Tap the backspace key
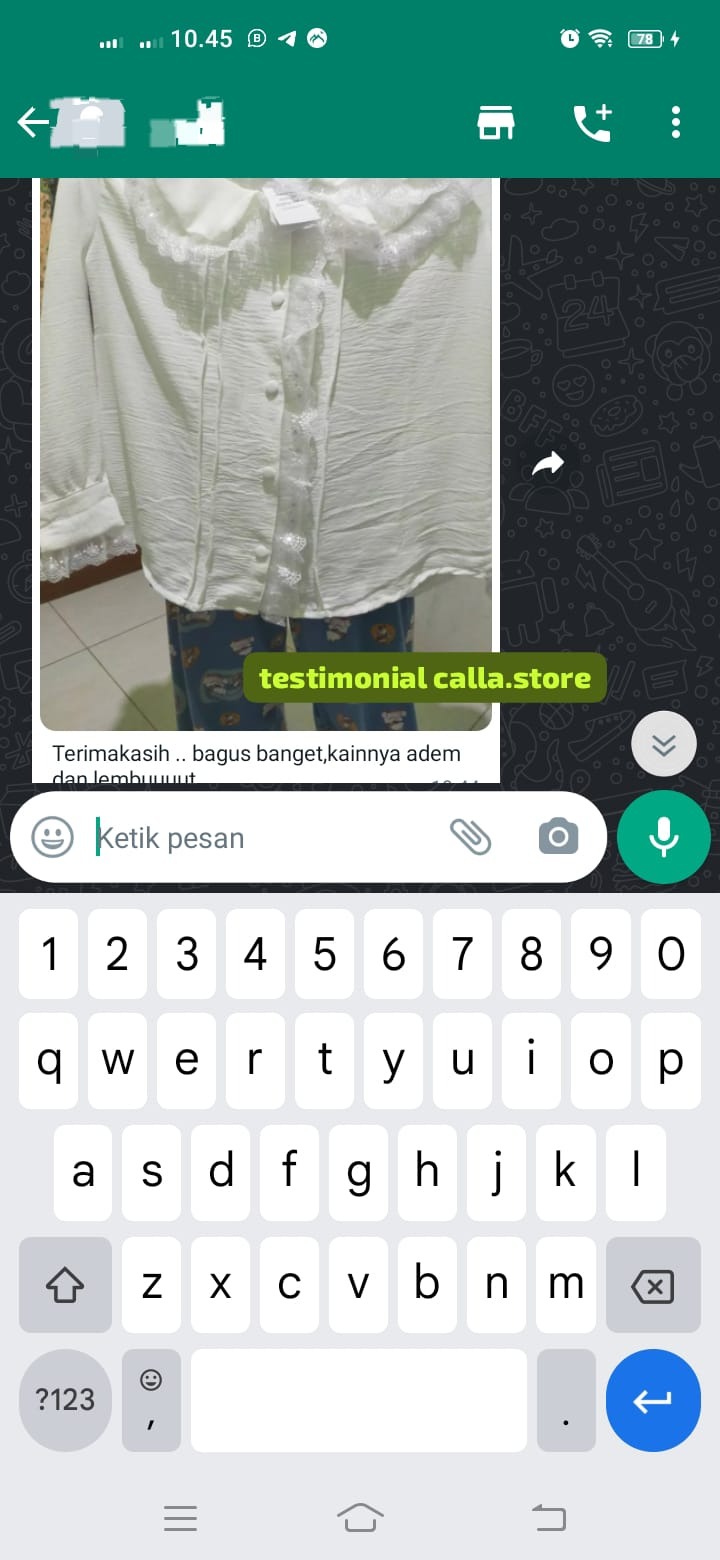The image size is (720, 1560). 653,1286
